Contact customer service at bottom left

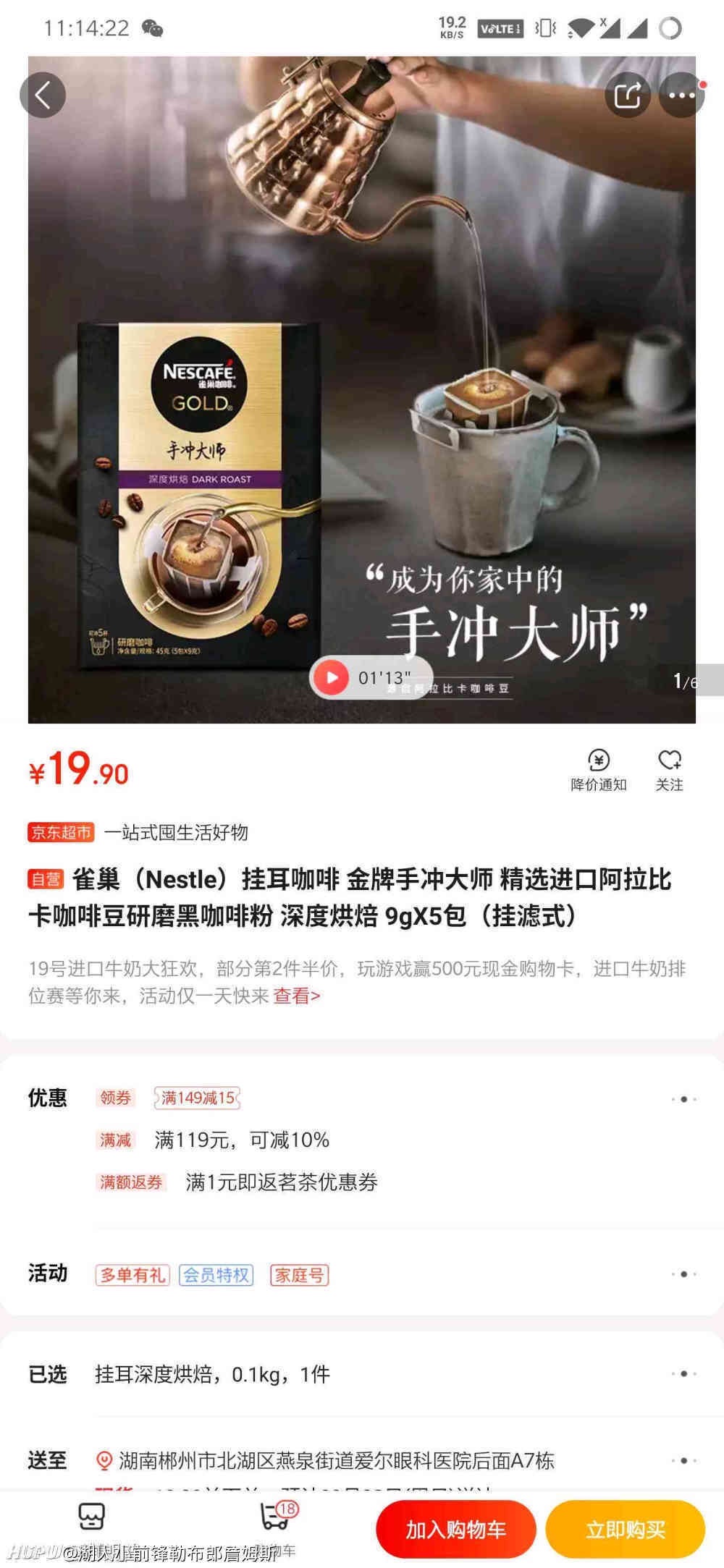92,1525
